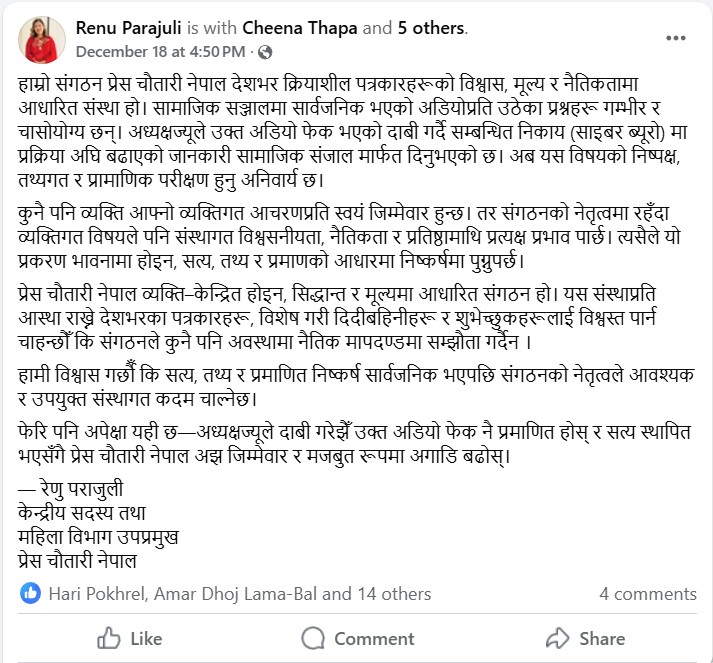Comment on this post
Image resolution: width=713 pixels, height=663 pixels.
(x=357, y=638)
